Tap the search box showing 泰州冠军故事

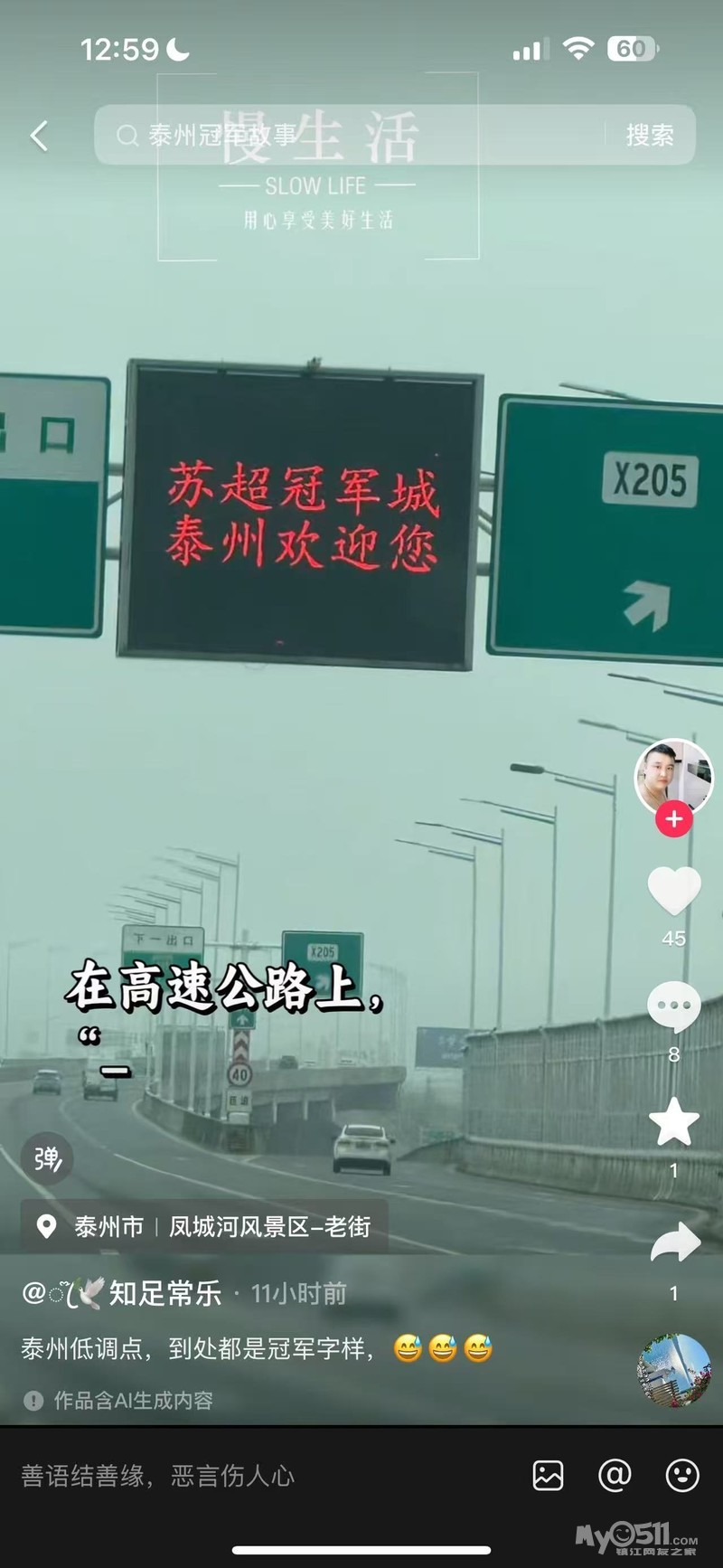coord(352,136)
